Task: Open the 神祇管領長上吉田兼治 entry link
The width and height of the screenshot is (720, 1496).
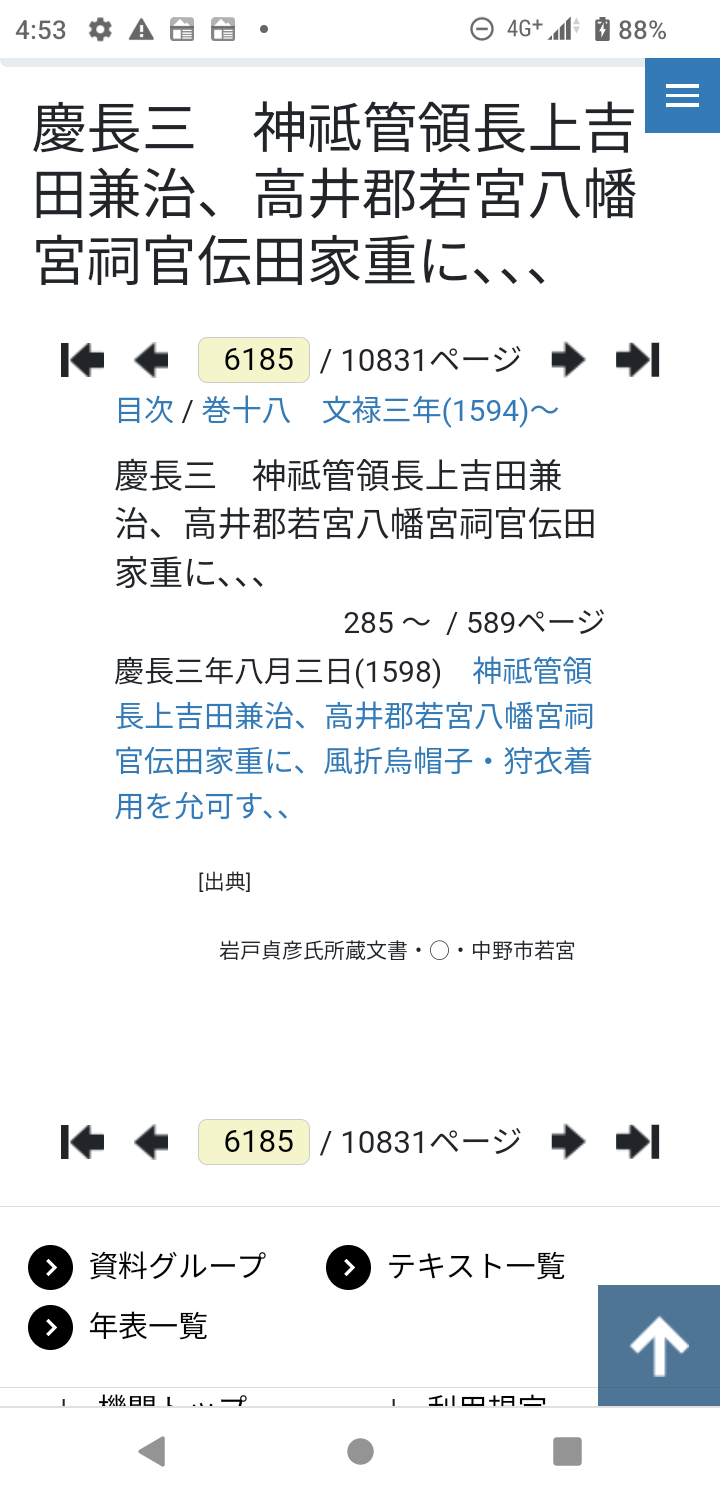Action: pos(354,739)
